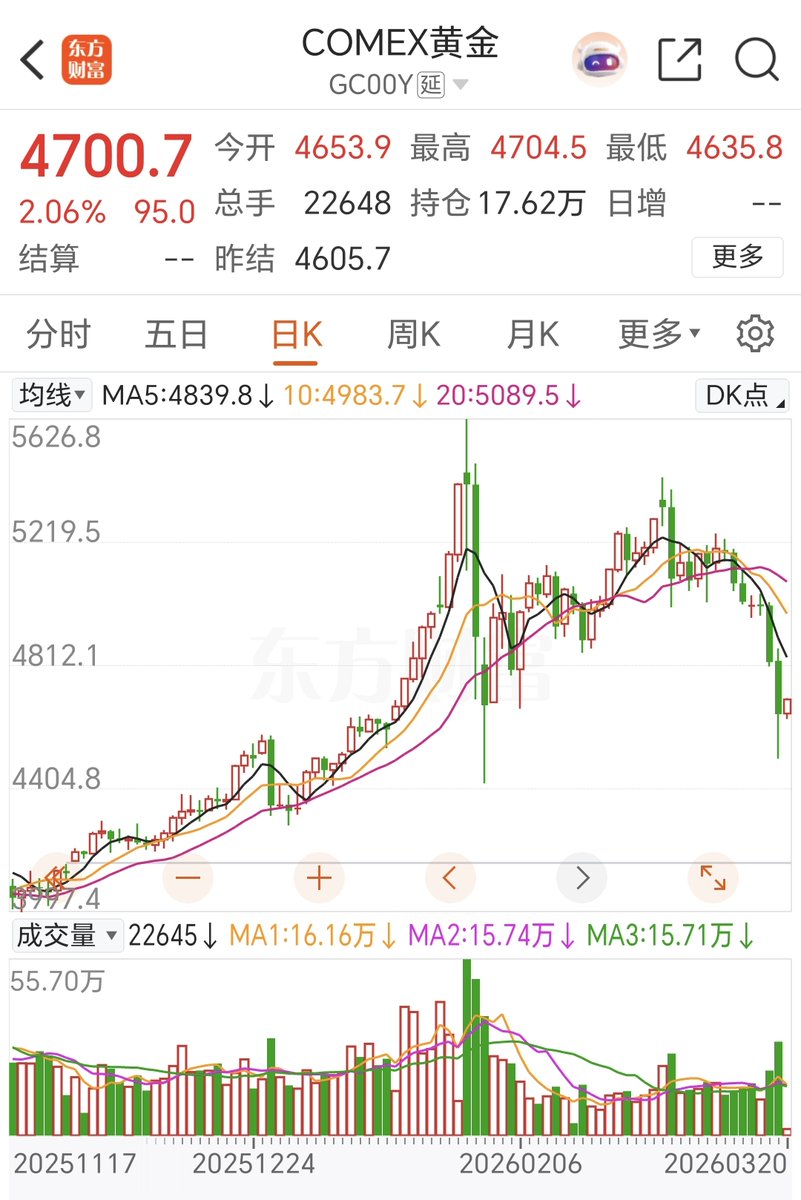This screenshot has height=1200, width=801.
Task: Open the 均线 indicator dropdown
Action: point(52,395)
